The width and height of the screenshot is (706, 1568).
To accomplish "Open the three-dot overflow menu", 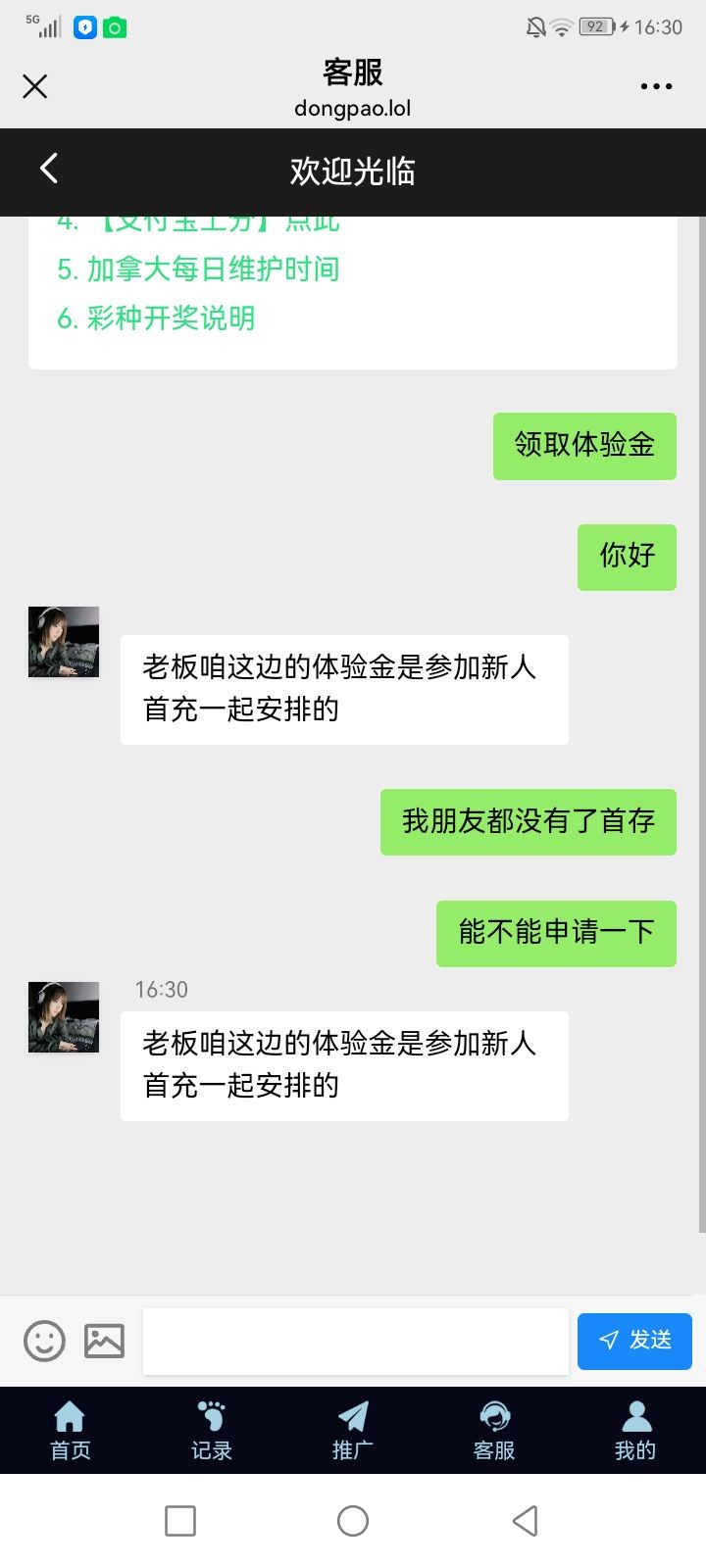I will click(656, 86).
